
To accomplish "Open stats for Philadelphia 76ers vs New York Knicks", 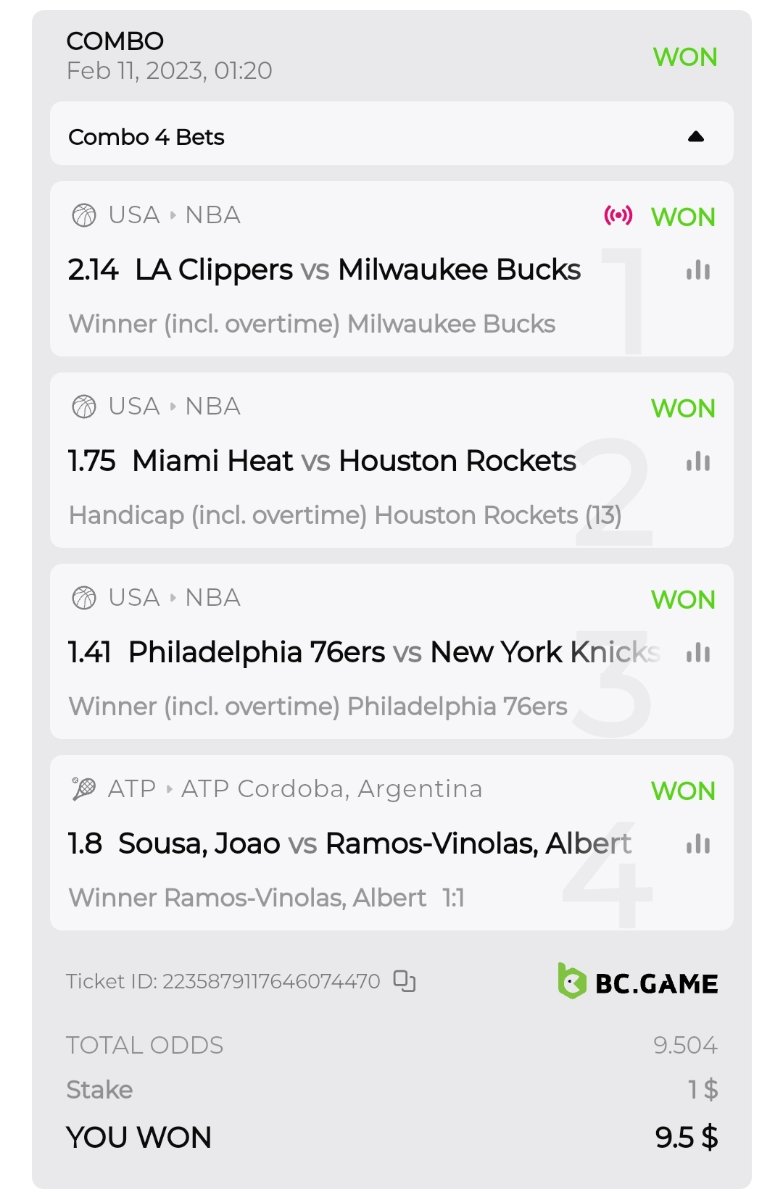I will (698, 653).
